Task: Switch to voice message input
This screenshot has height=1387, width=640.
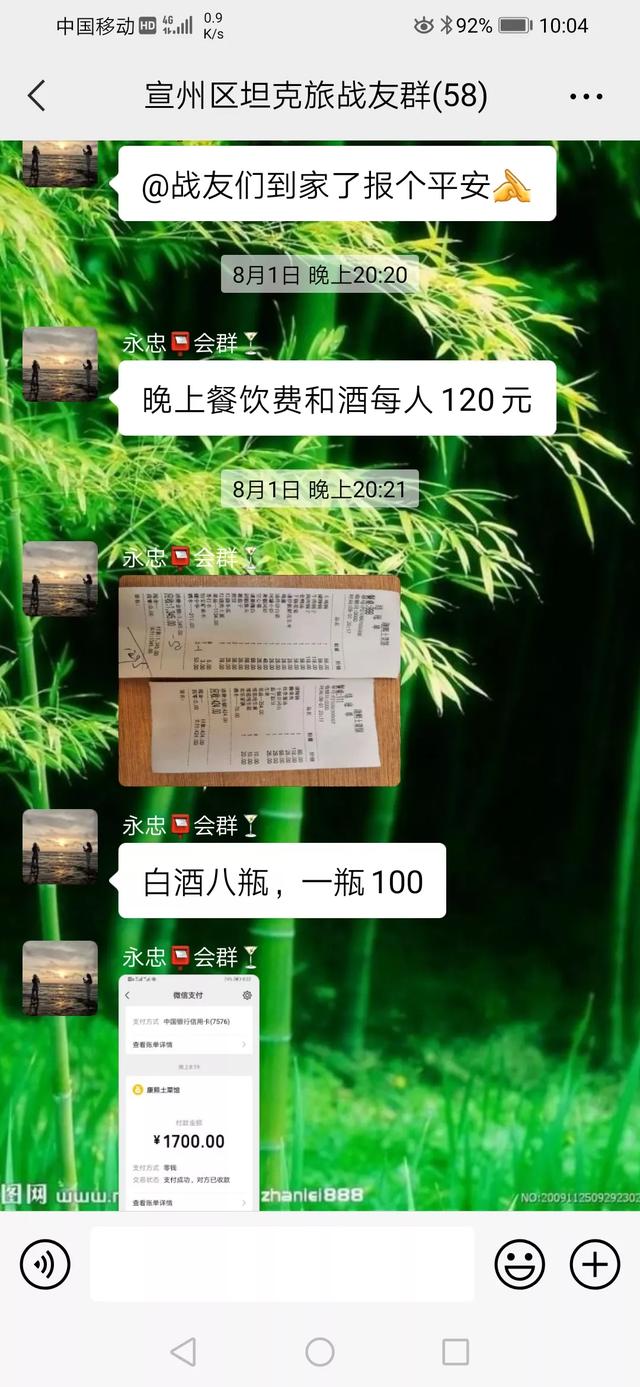Action: coord(45,1264)
